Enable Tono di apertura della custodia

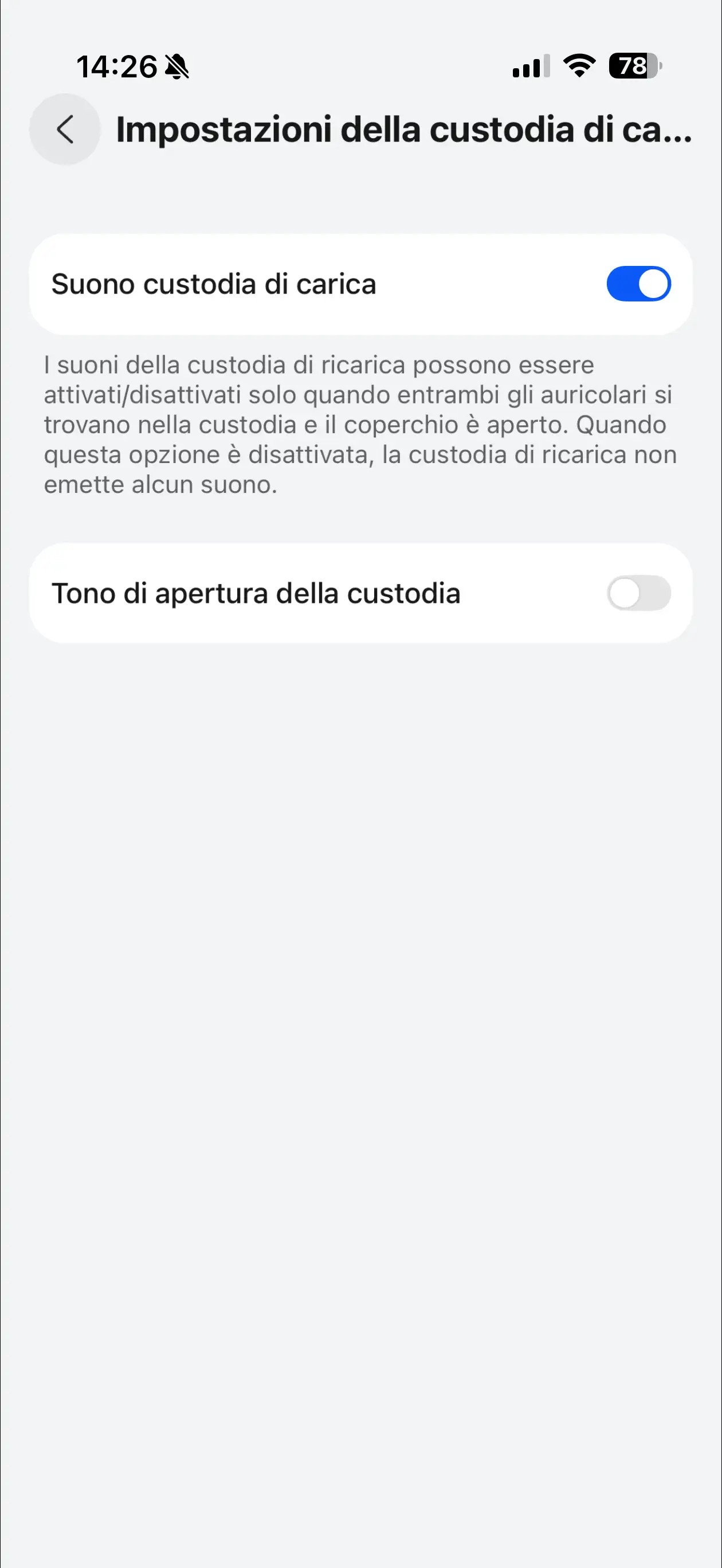pyautogui.click(x=638, y=593)
